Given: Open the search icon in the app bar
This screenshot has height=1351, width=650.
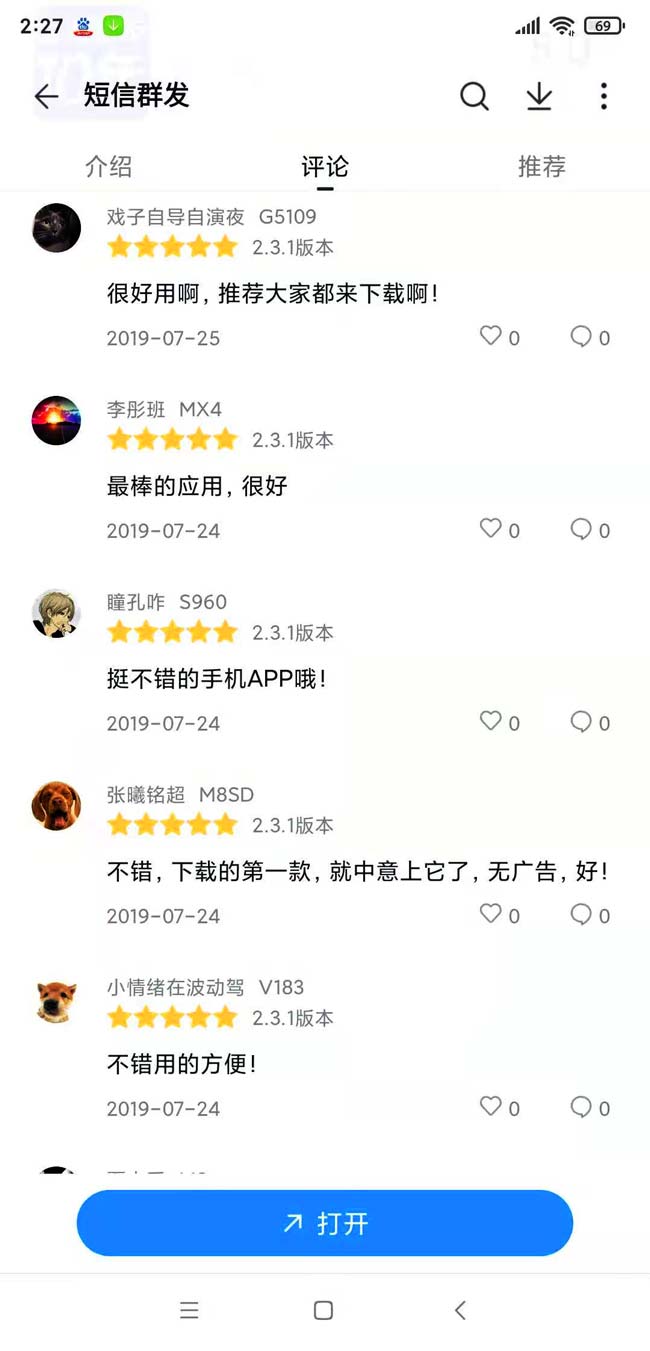Looking at the screenshot, I should pyautogui.click(x=474, y=96).
